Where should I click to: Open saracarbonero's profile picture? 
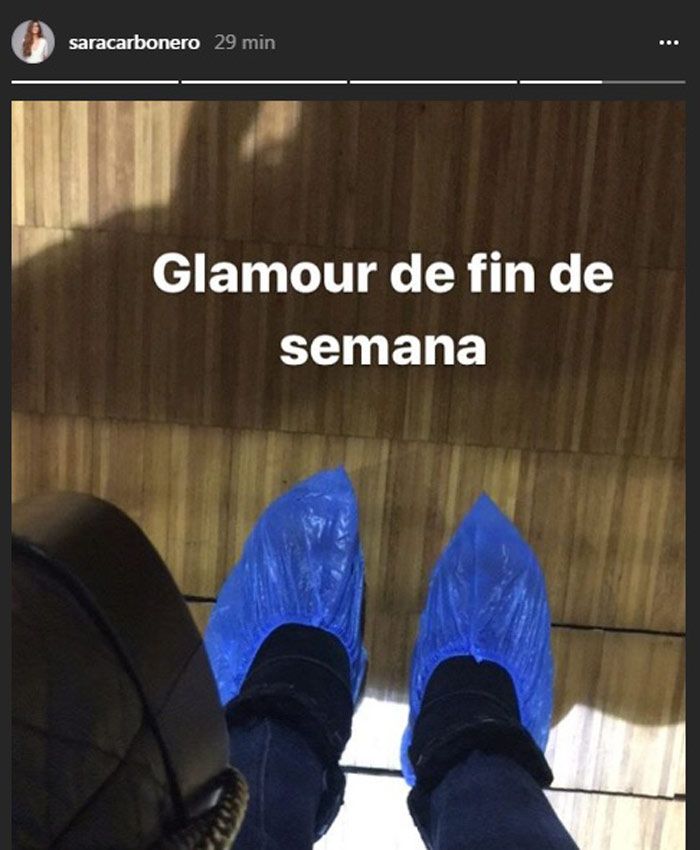coord(33,42)
